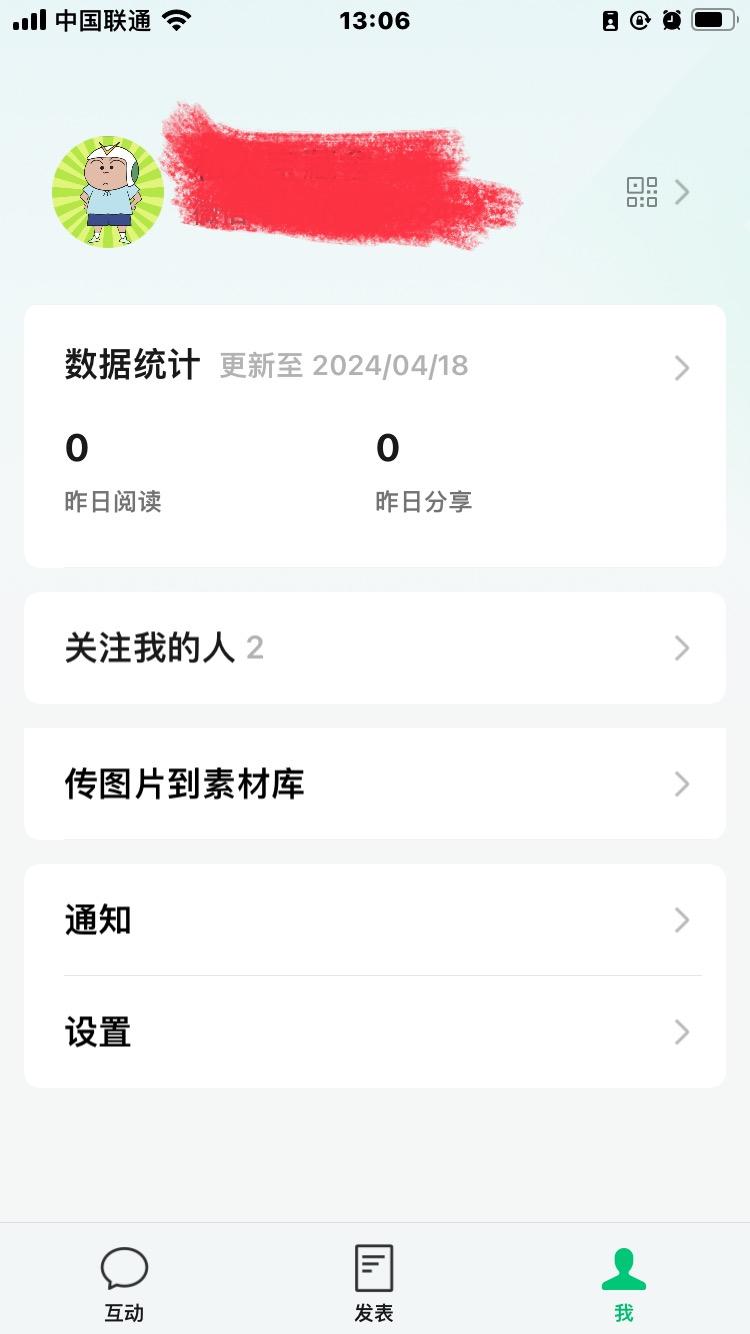Switch to the 发表 tab

pos(373,1283)
